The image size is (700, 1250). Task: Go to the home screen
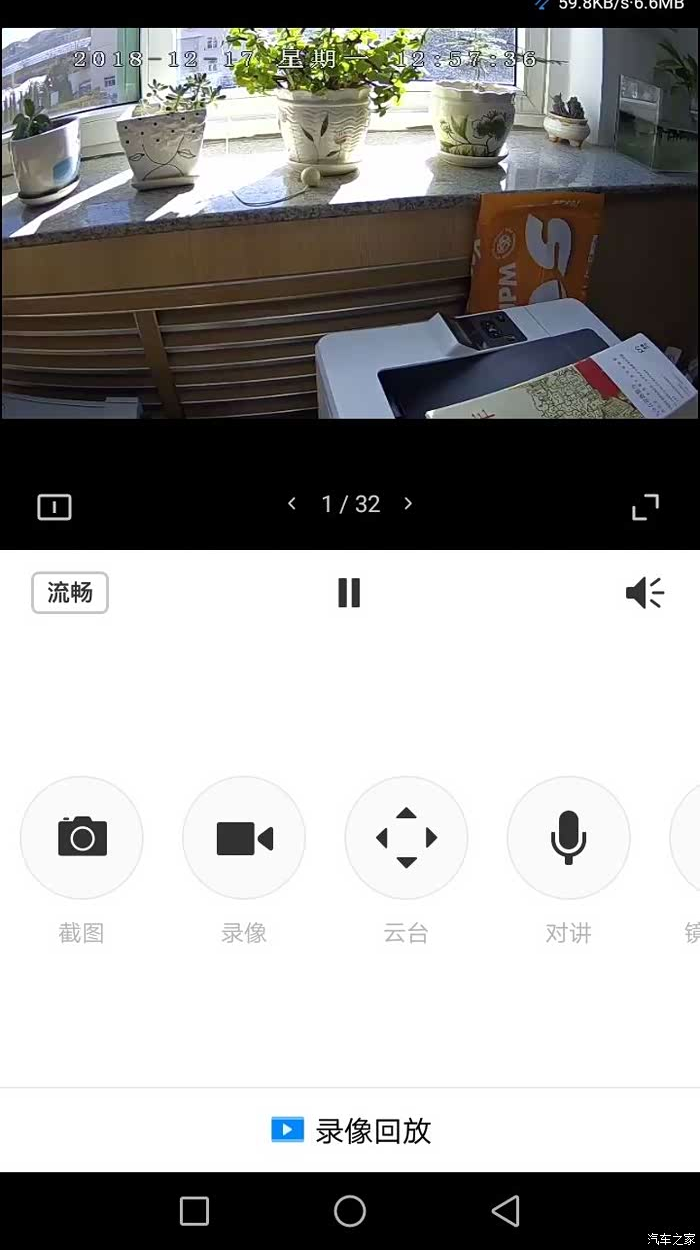pos(350,1211)
